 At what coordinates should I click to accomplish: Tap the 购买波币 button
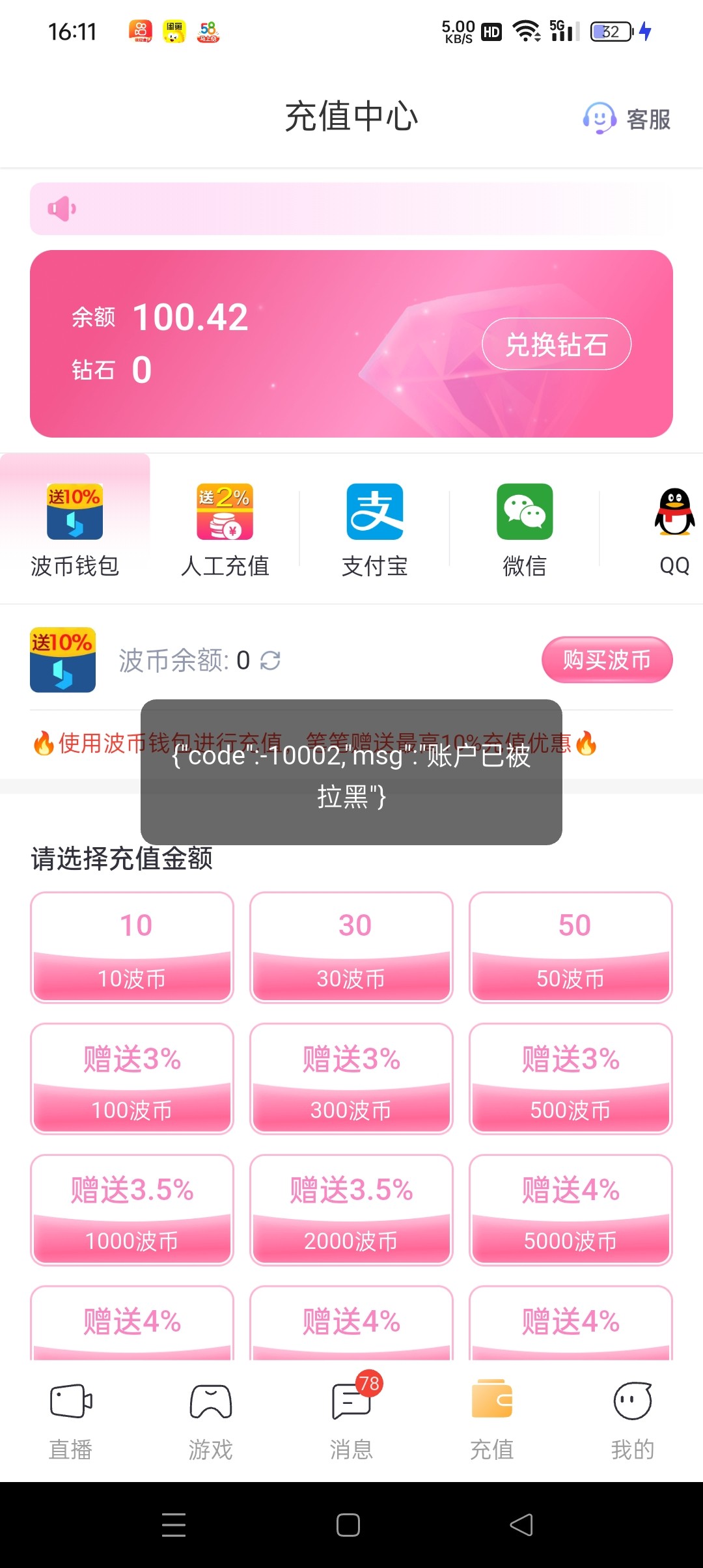pos(607,660)
